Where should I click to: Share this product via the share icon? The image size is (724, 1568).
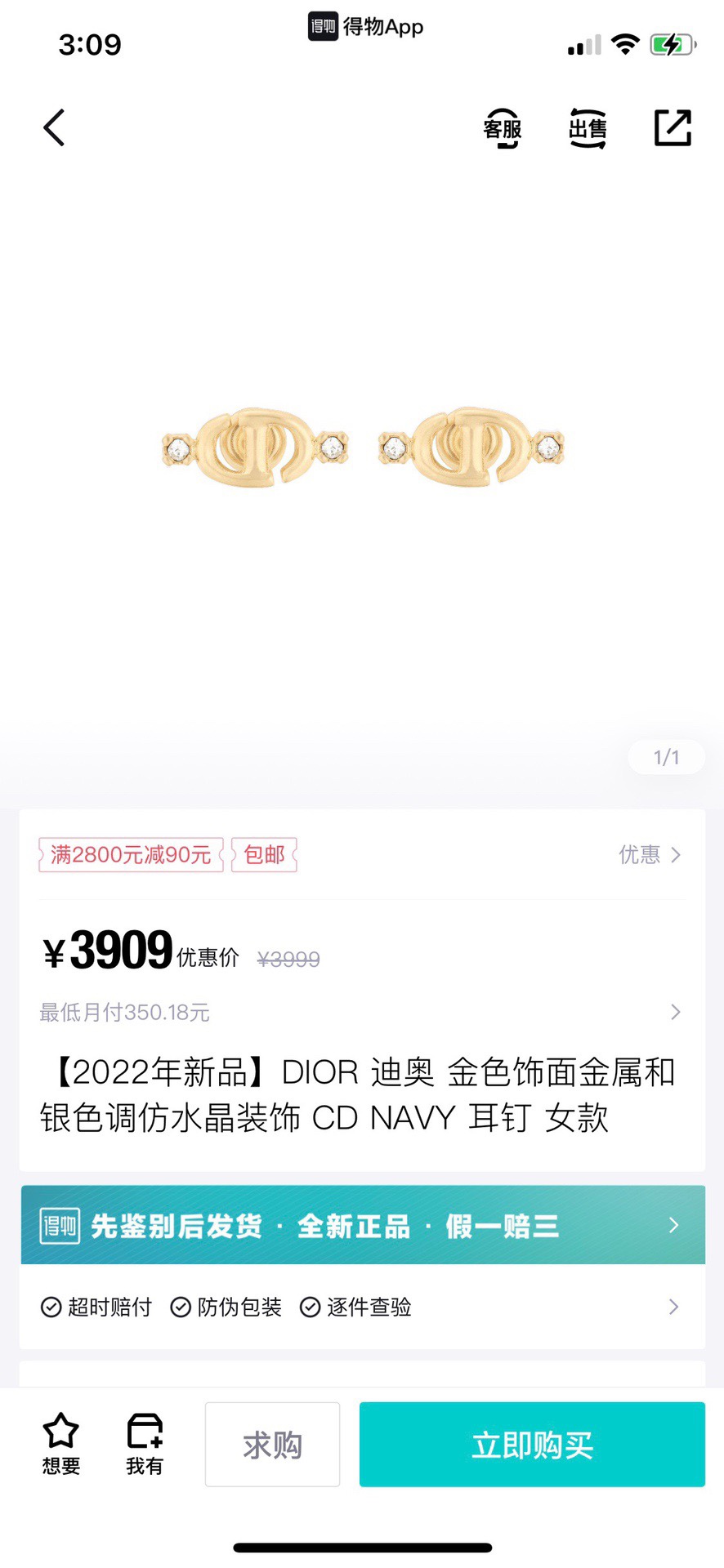tap(673, 128)
